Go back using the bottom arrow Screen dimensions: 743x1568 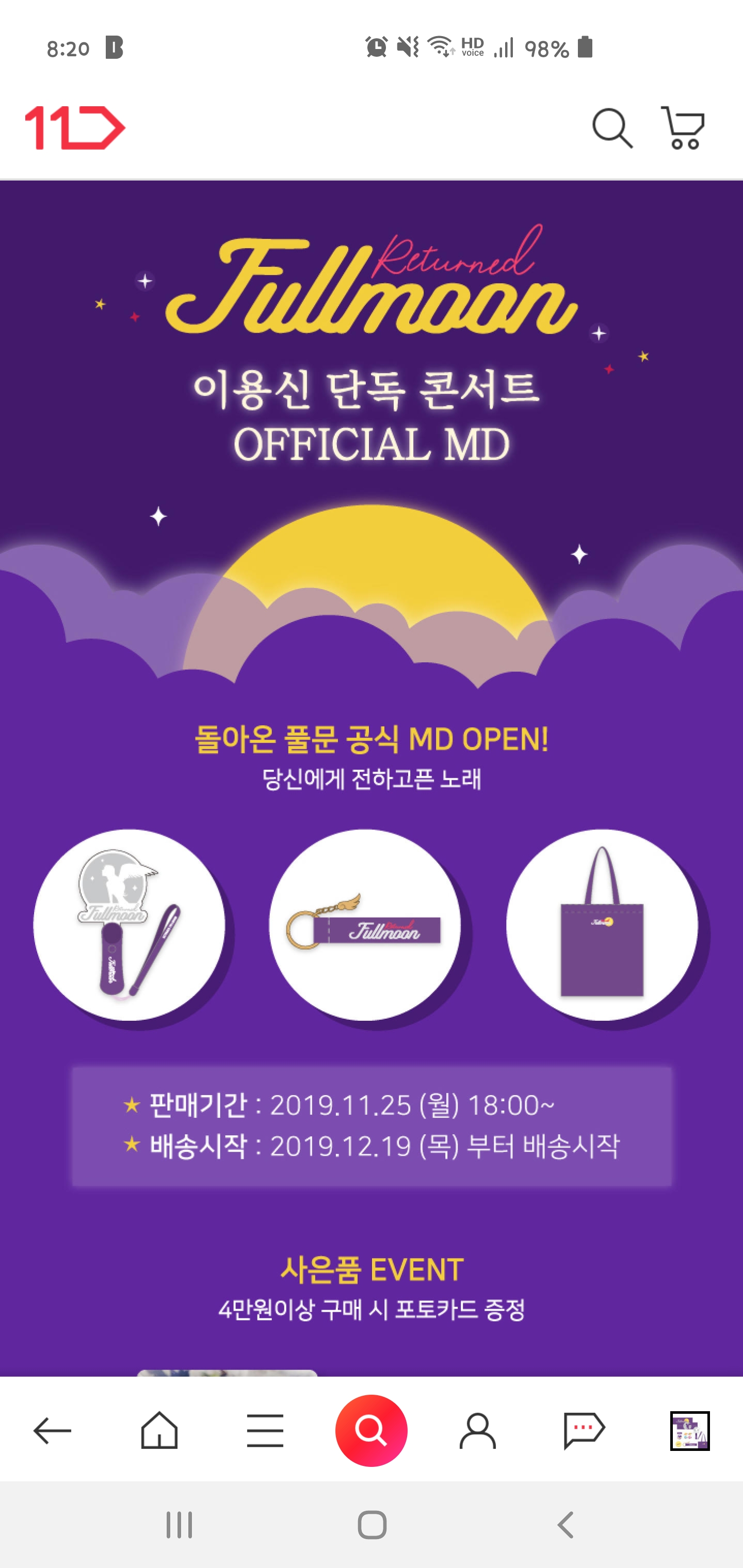pyautogui.click(x=53, y=1430)
